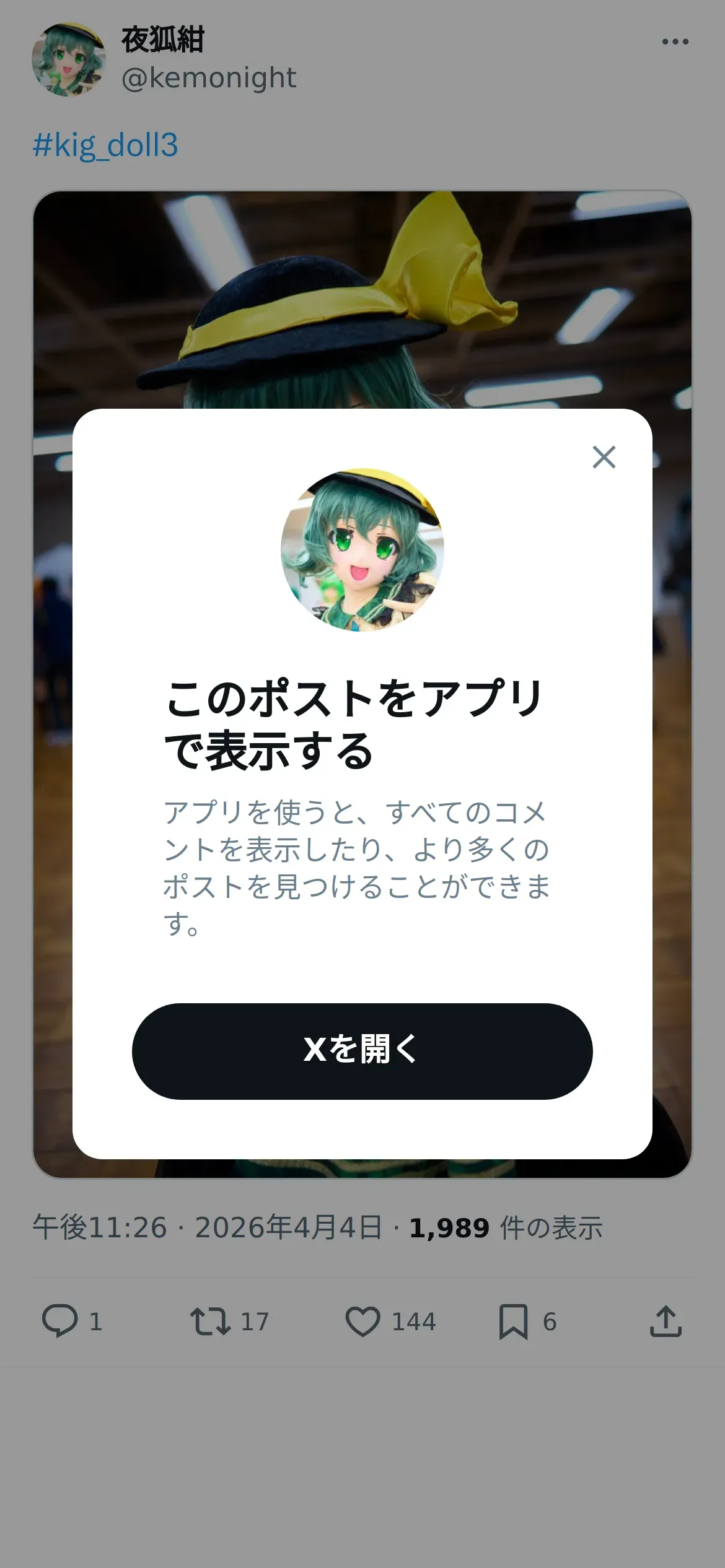This screenshot has width=725, height=1568.
Task: Open the post's overflow menu
Action: [x=675, y=41]
